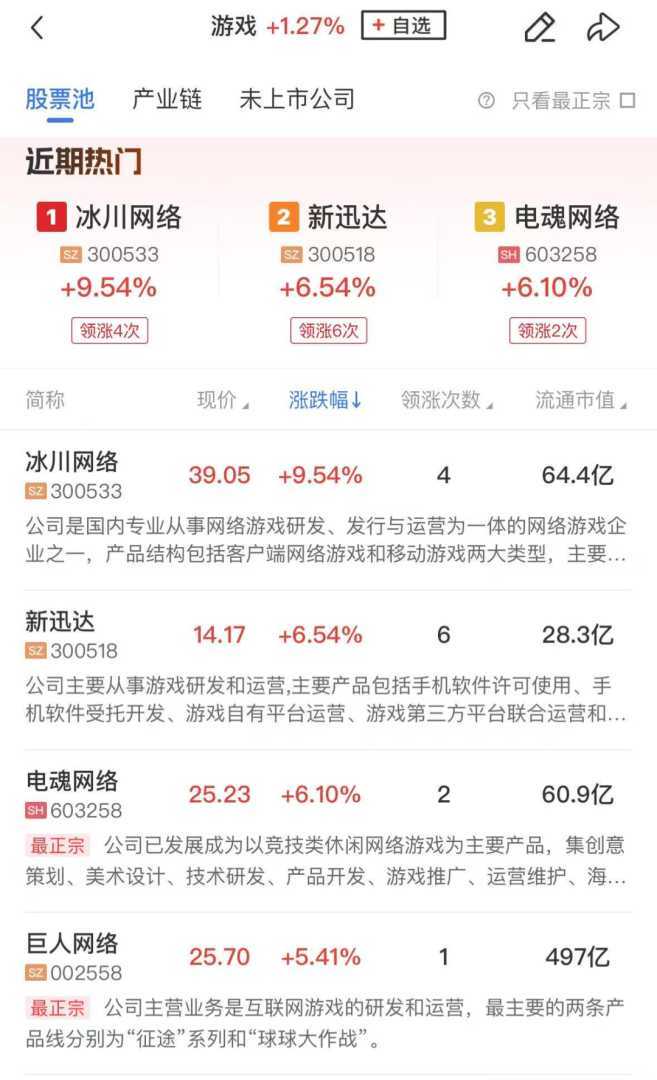The width and height of the screenshot is (657, 1080).
Task: Sort stocks by 领涨次数
Action: [x=447, y=401]
